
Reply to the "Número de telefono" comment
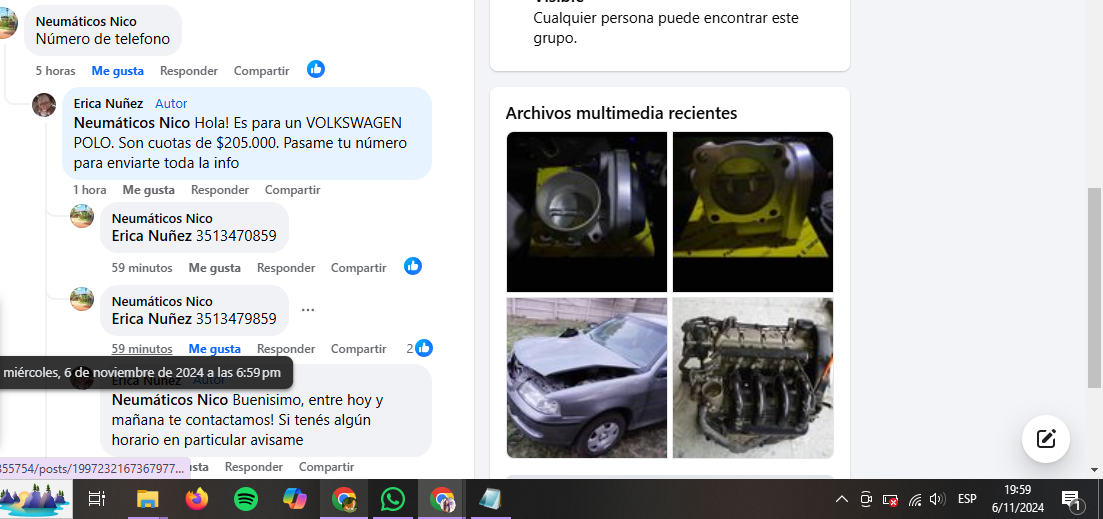(188, 71)
